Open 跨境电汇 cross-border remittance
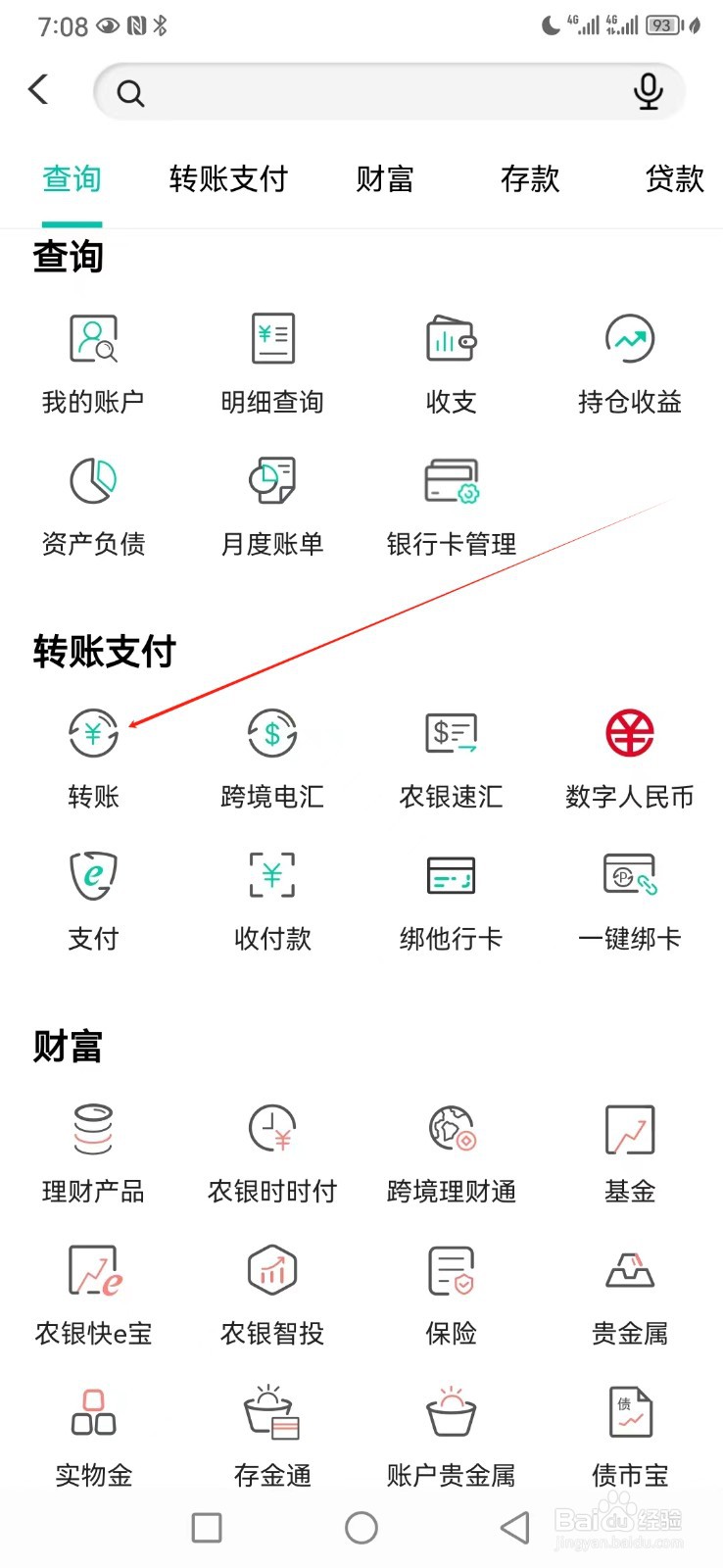Screen dimensions: 723x1568 pos(271,755)
